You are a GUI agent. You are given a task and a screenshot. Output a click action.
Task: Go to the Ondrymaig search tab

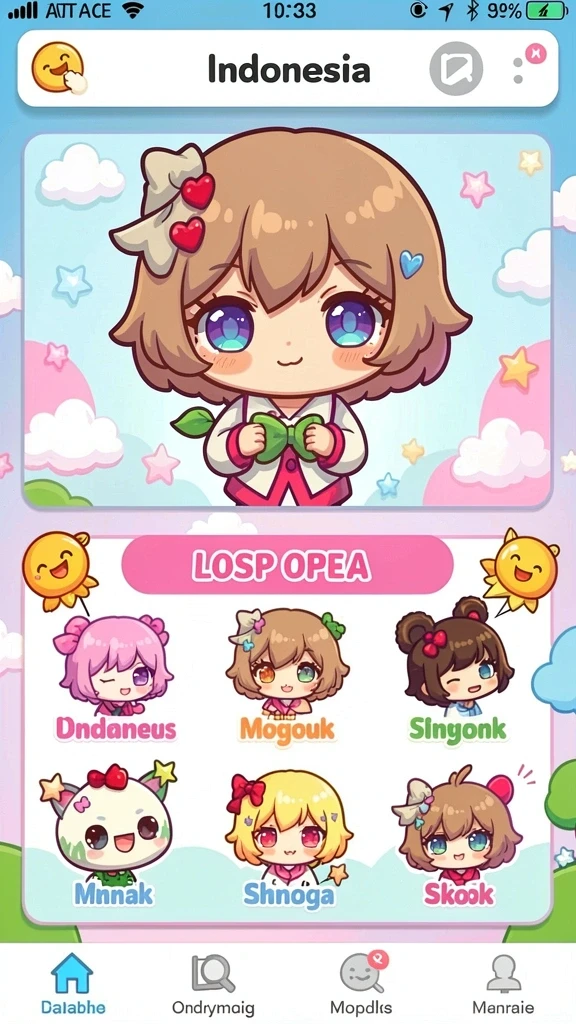213,984
